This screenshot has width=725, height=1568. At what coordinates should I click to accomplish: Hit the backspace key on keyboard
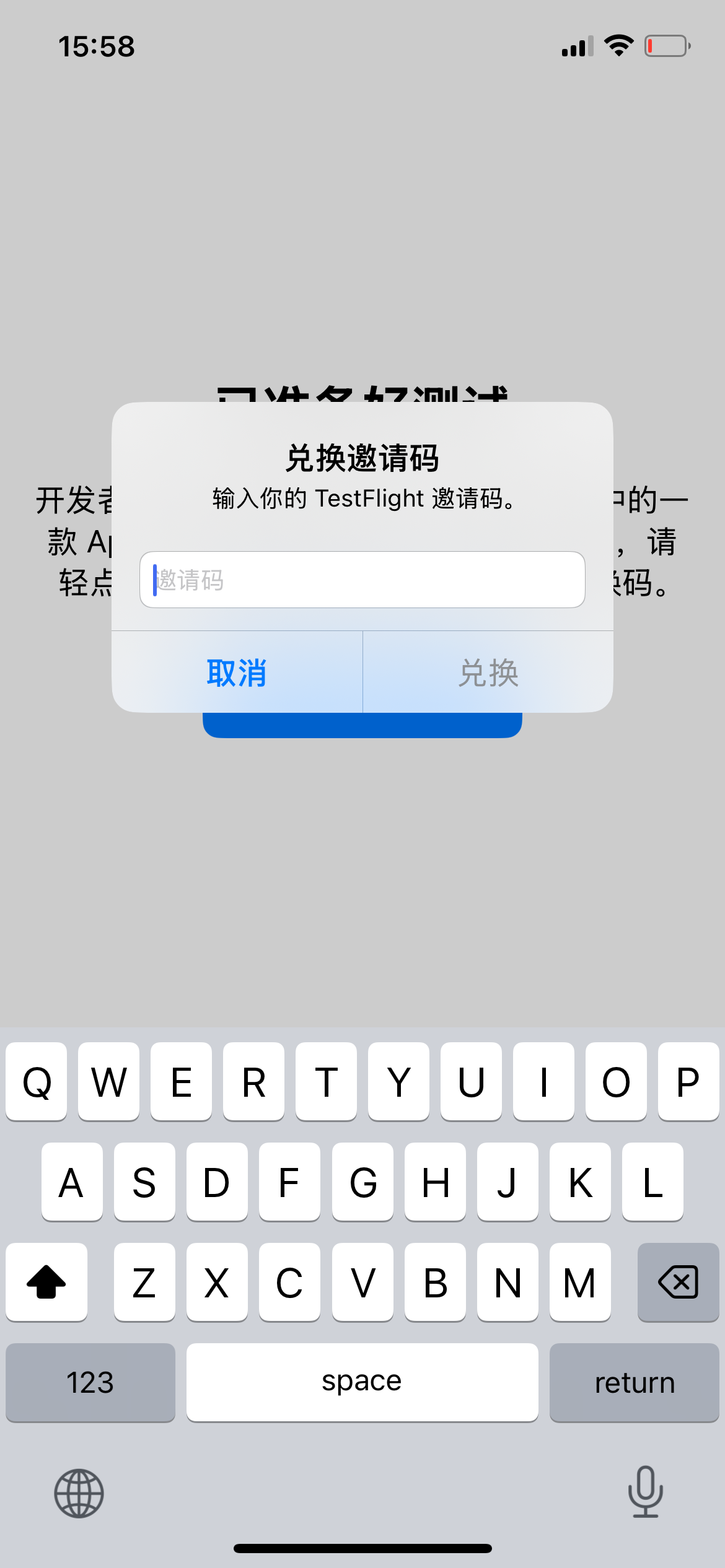[678, 1282]
